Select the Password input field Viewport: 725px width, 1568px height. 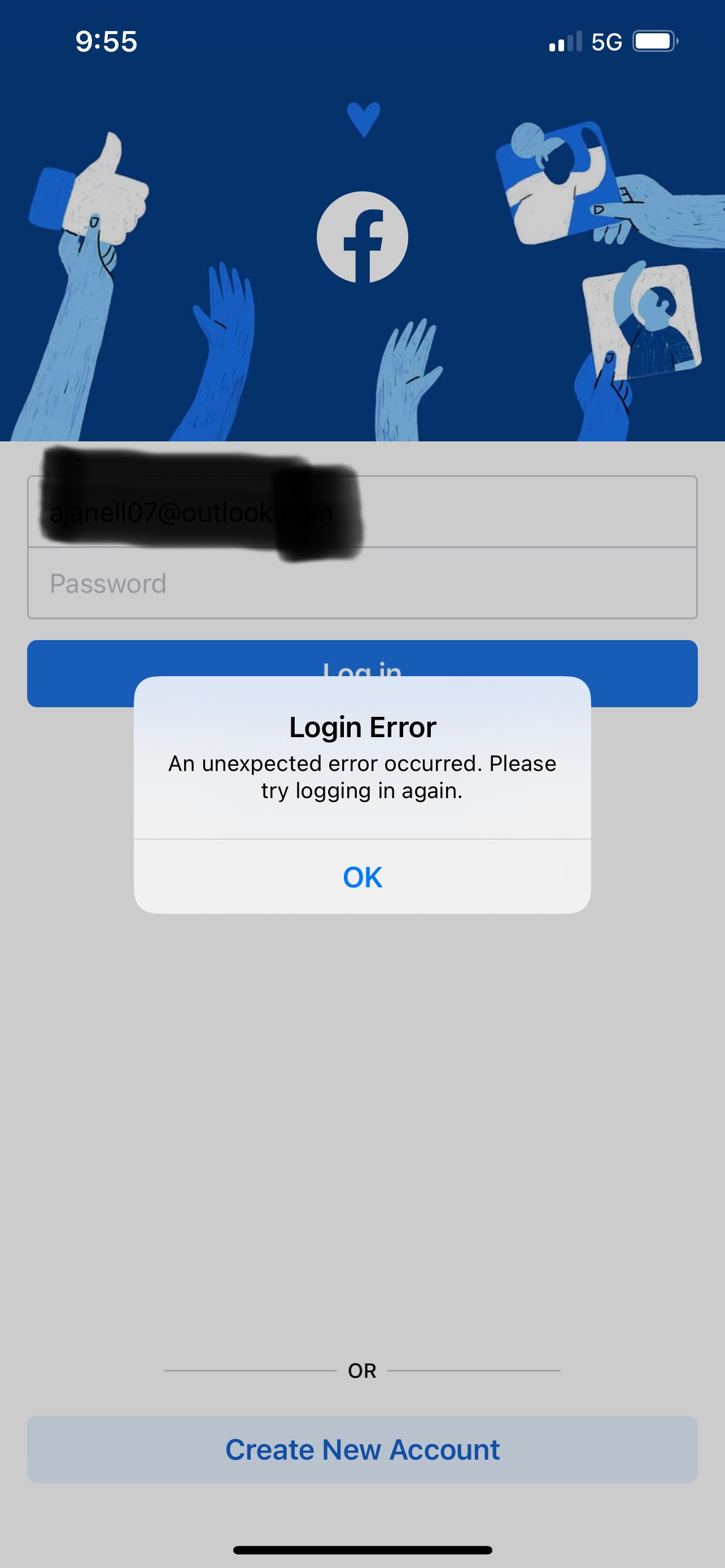click(x=362, y=583)
